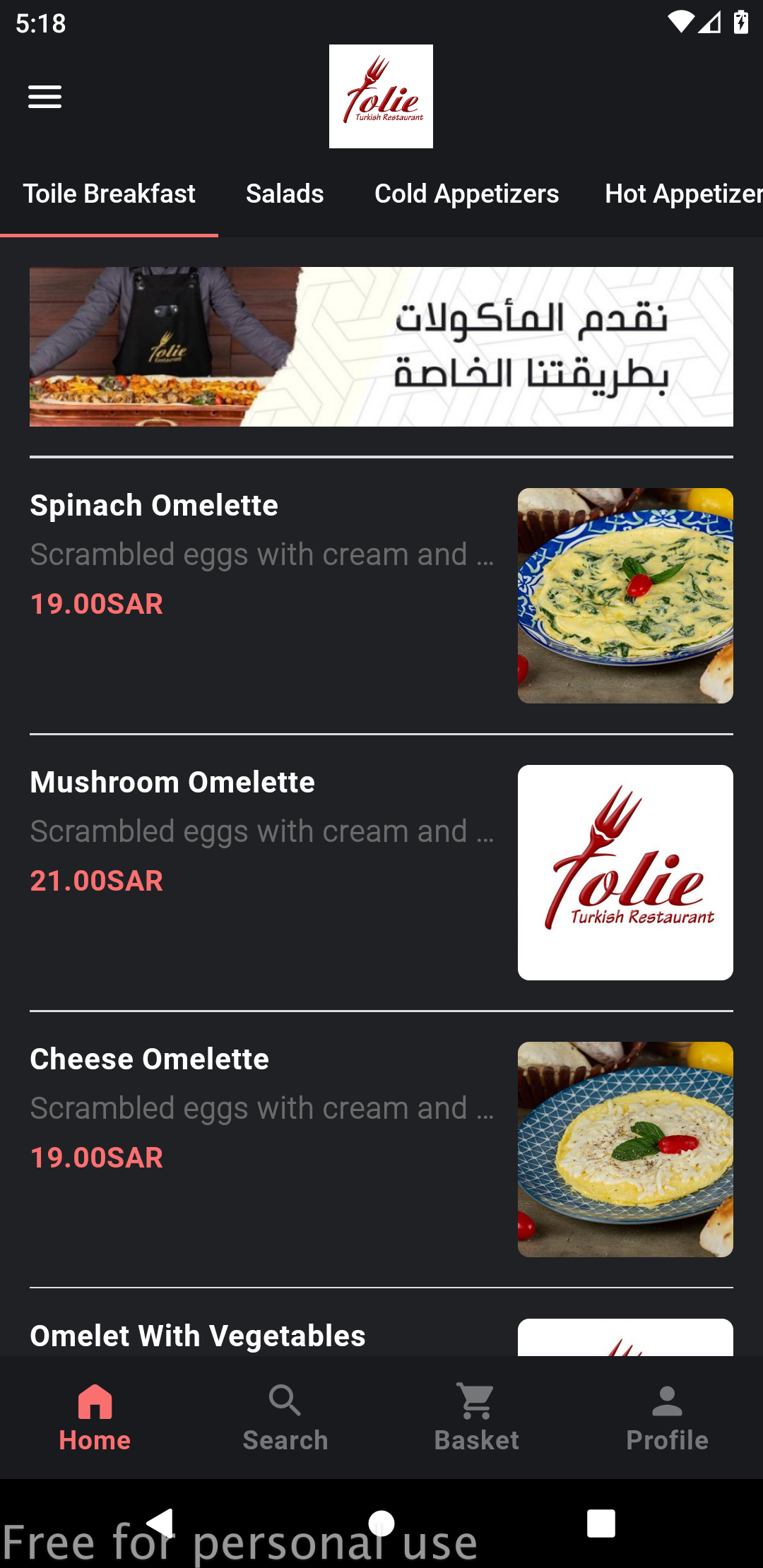Switch to the Hot Appetizers tab
763x1568 pixels.
point(682,194)
